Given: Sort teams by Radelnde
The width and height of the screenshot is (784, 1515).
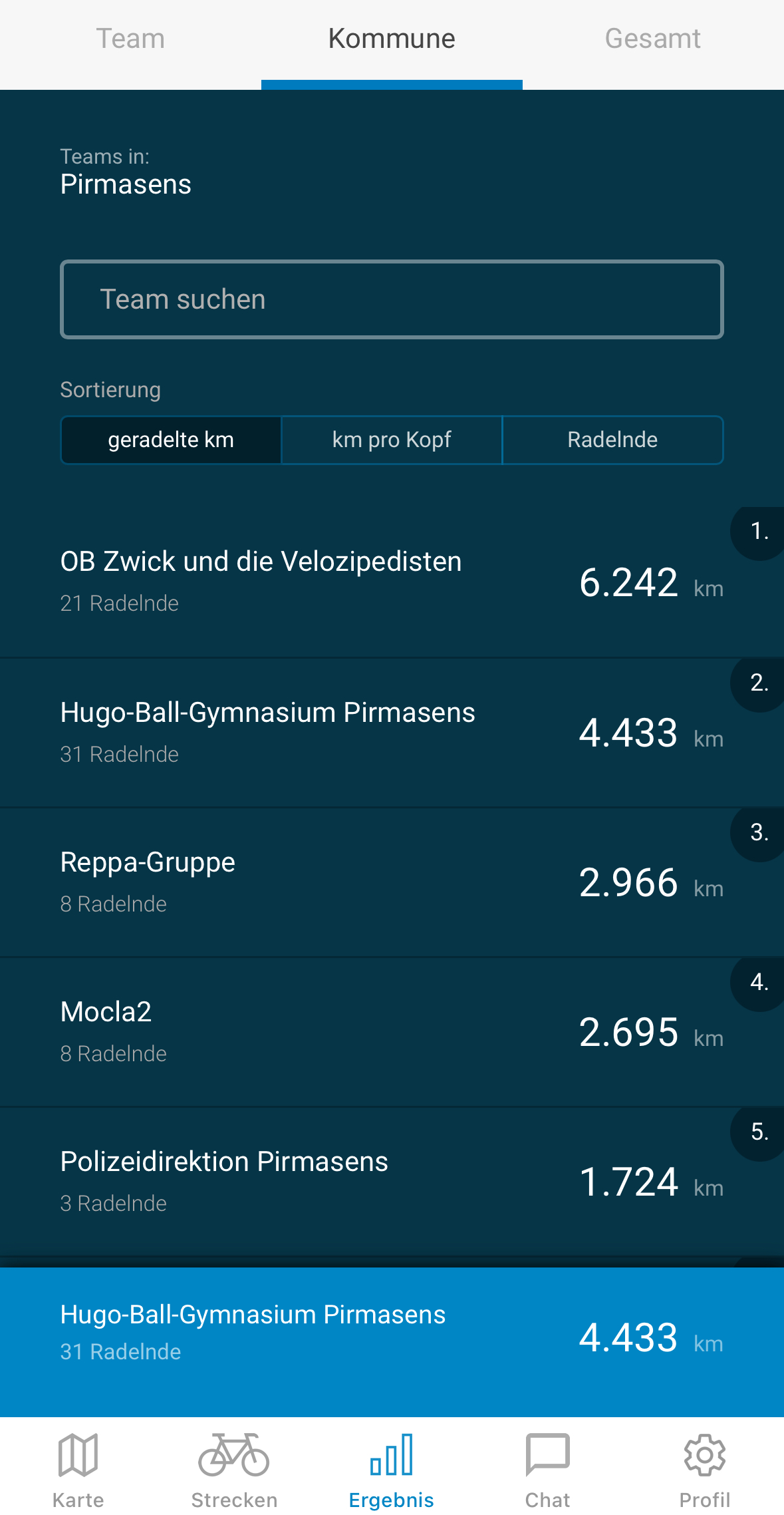Looking at the screenshot, I should click(x=612, y=440).
